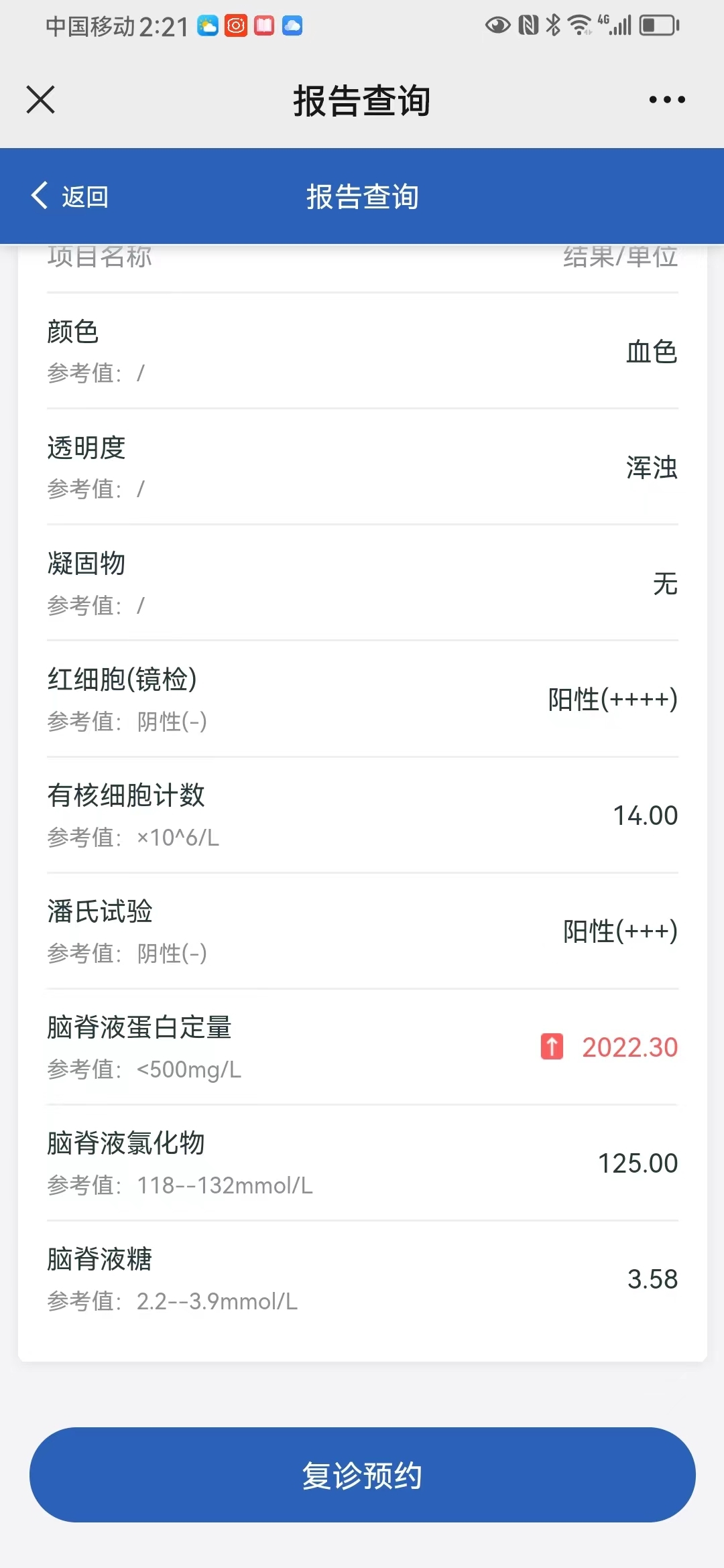Screen dimensions: 724x1568
Task: Close the mini program with the X icon
Action: click(40, 100)
